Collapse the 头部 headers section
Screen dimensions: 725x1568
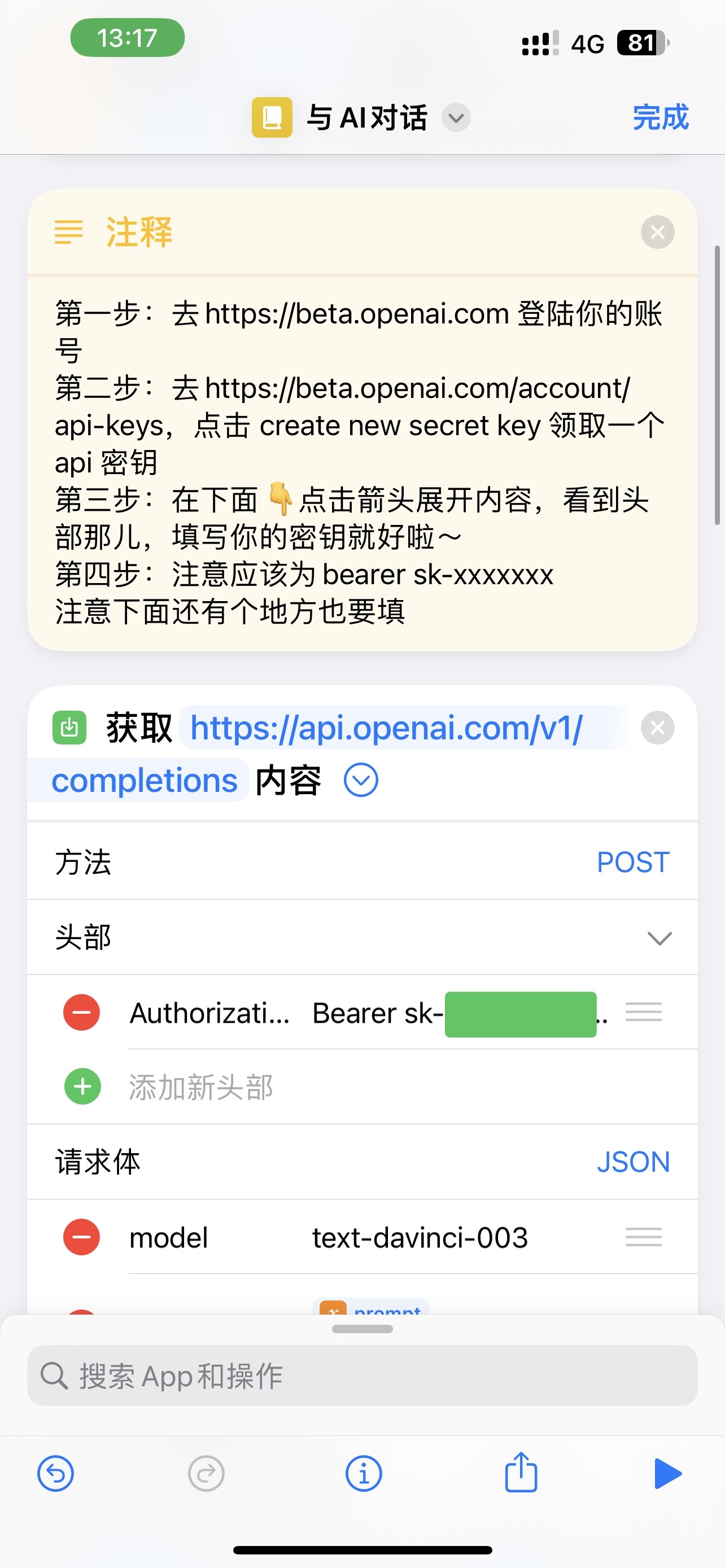[660, 938]
